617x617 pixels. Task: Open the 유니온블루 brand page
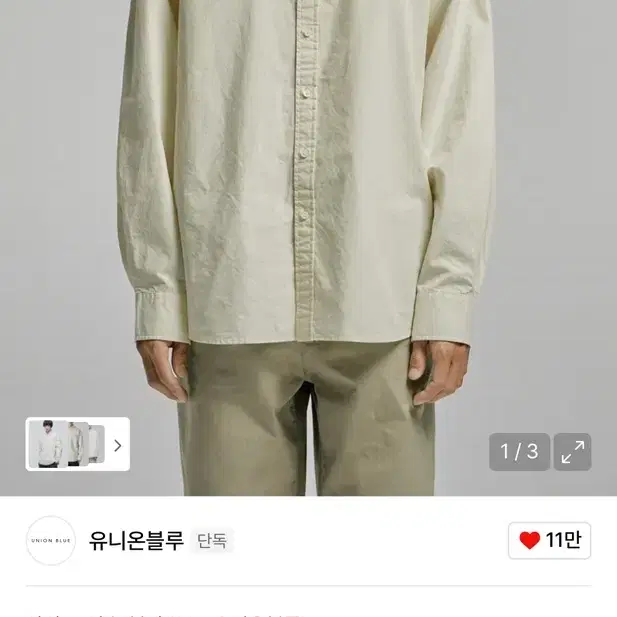(136, 541)
